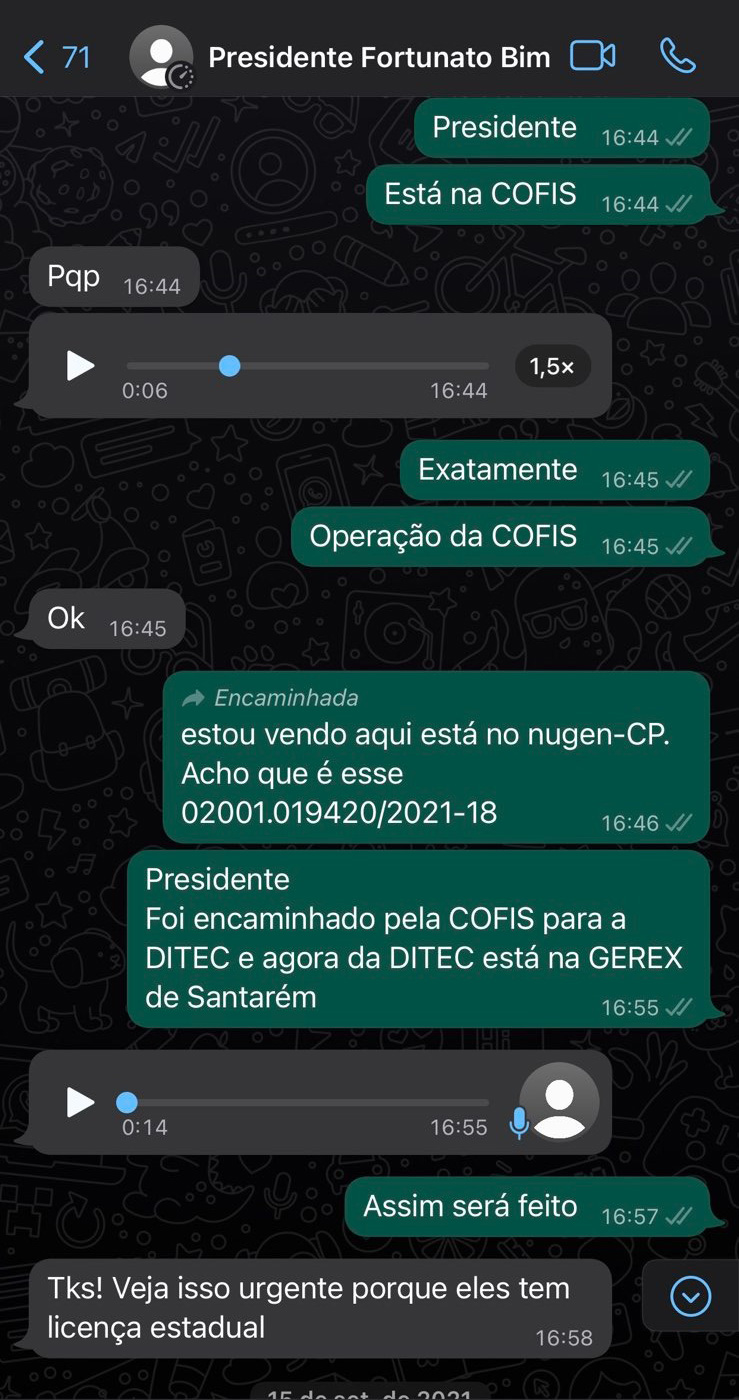
Task: Play the 0:14 voice message
Action: tap(80, 1102)
